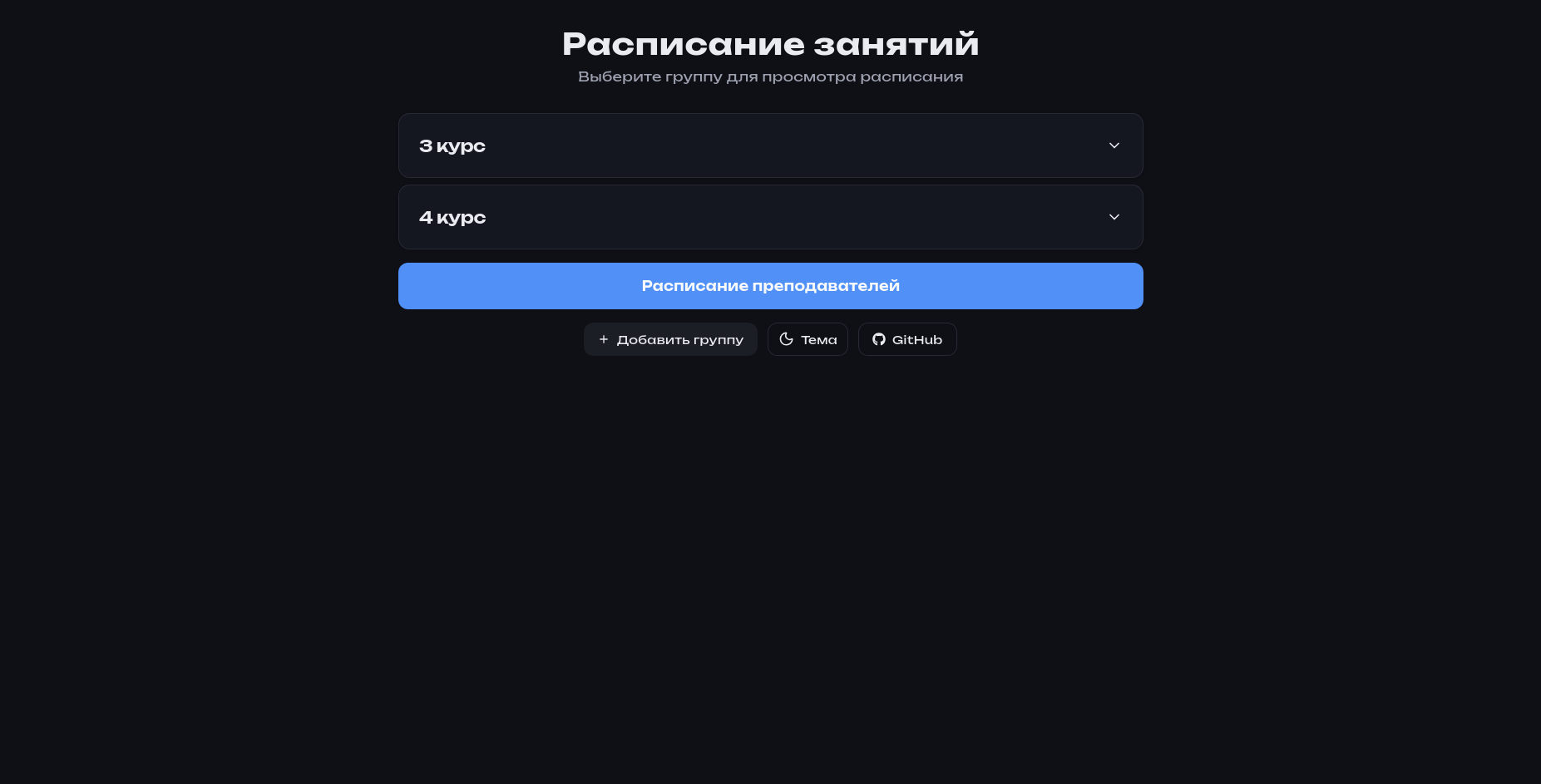1541x784 pixels.
Task: Switch theme with Тема button
Action: pyautogui.click(x=808, y=339)
